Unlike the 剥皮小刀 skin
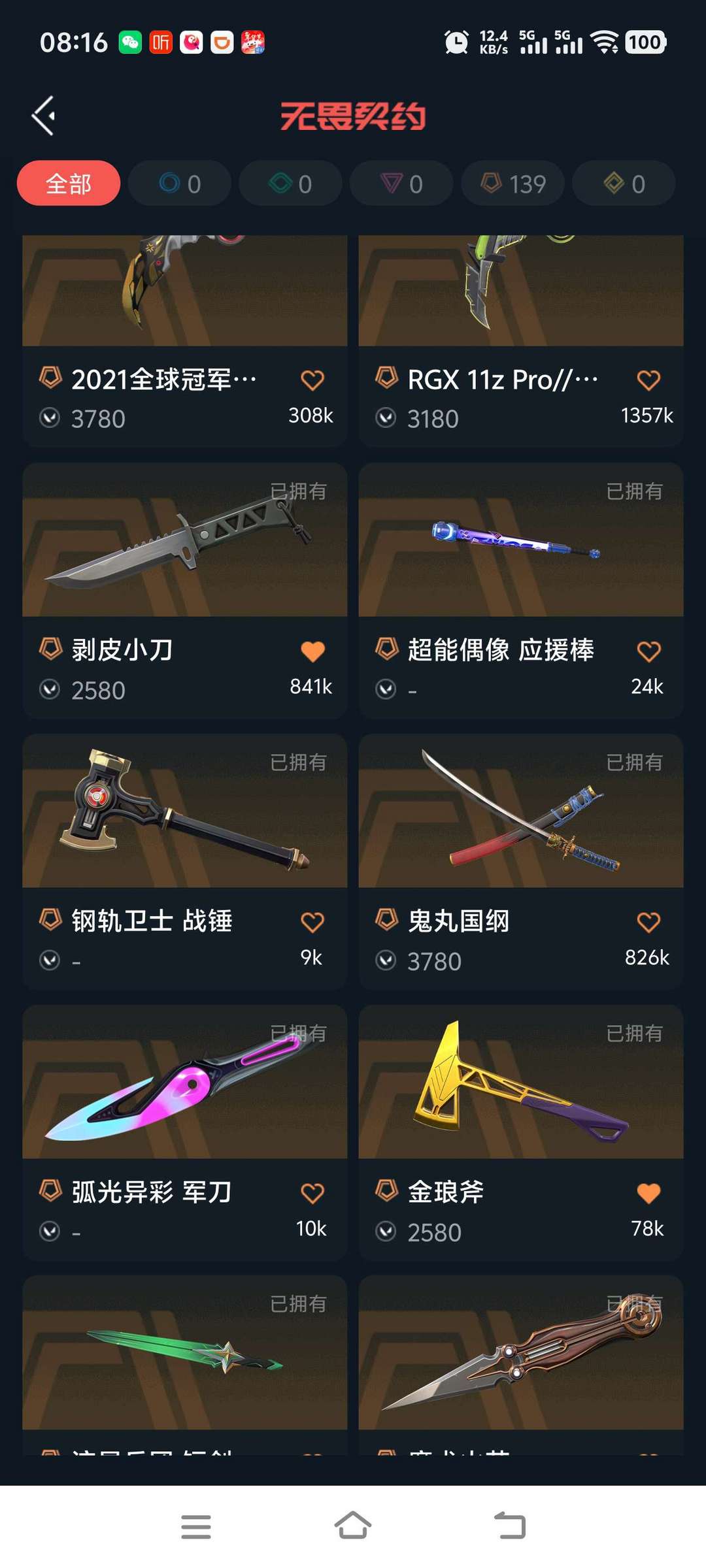The height and width of the screenshot is (1568, 706). (312, 651)
